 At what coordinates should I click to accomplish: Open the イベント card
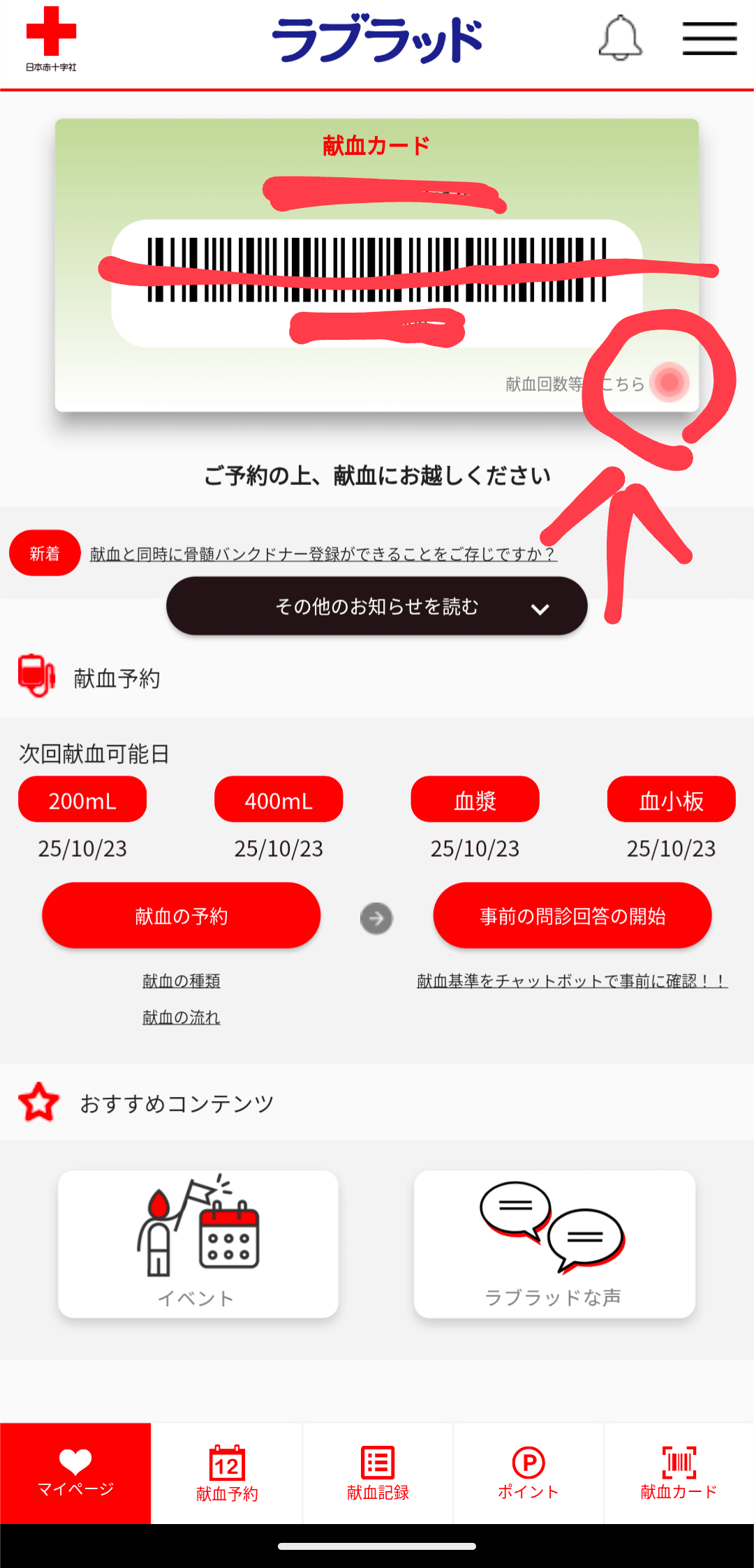tap(198, 1244)
